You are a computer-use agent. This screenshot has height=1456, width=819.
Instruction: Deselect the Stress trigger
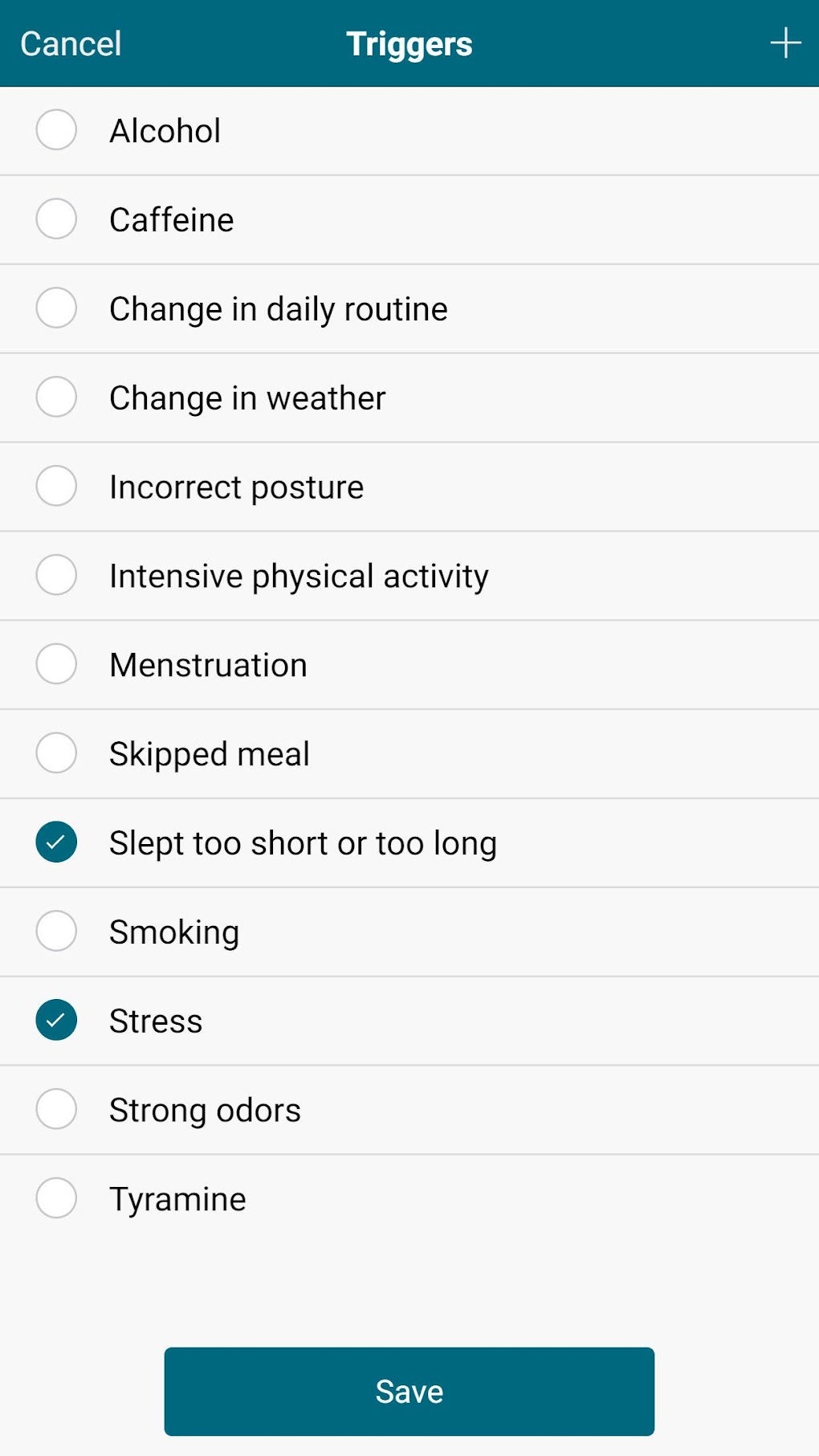[56, 1021]
